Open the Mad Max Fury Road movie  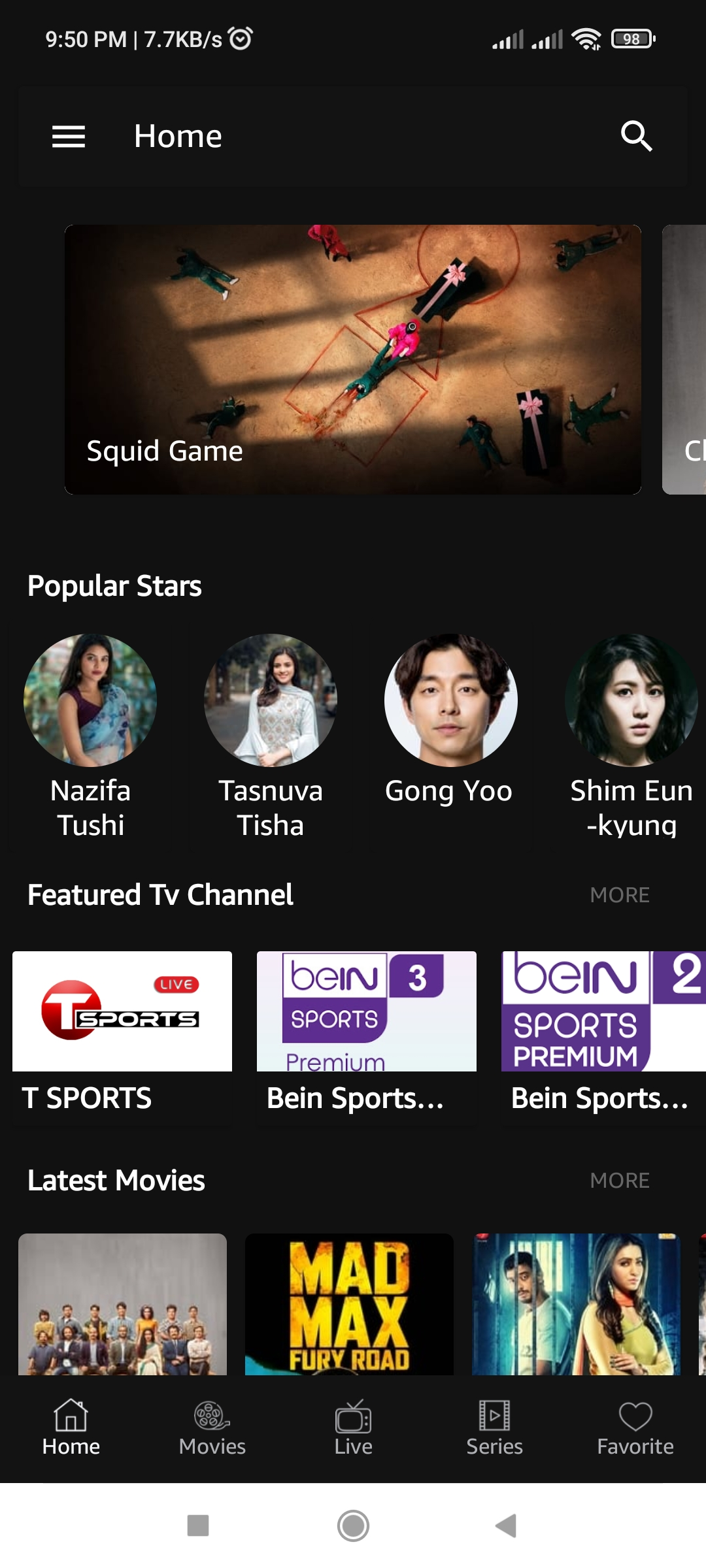[349, 1304]
